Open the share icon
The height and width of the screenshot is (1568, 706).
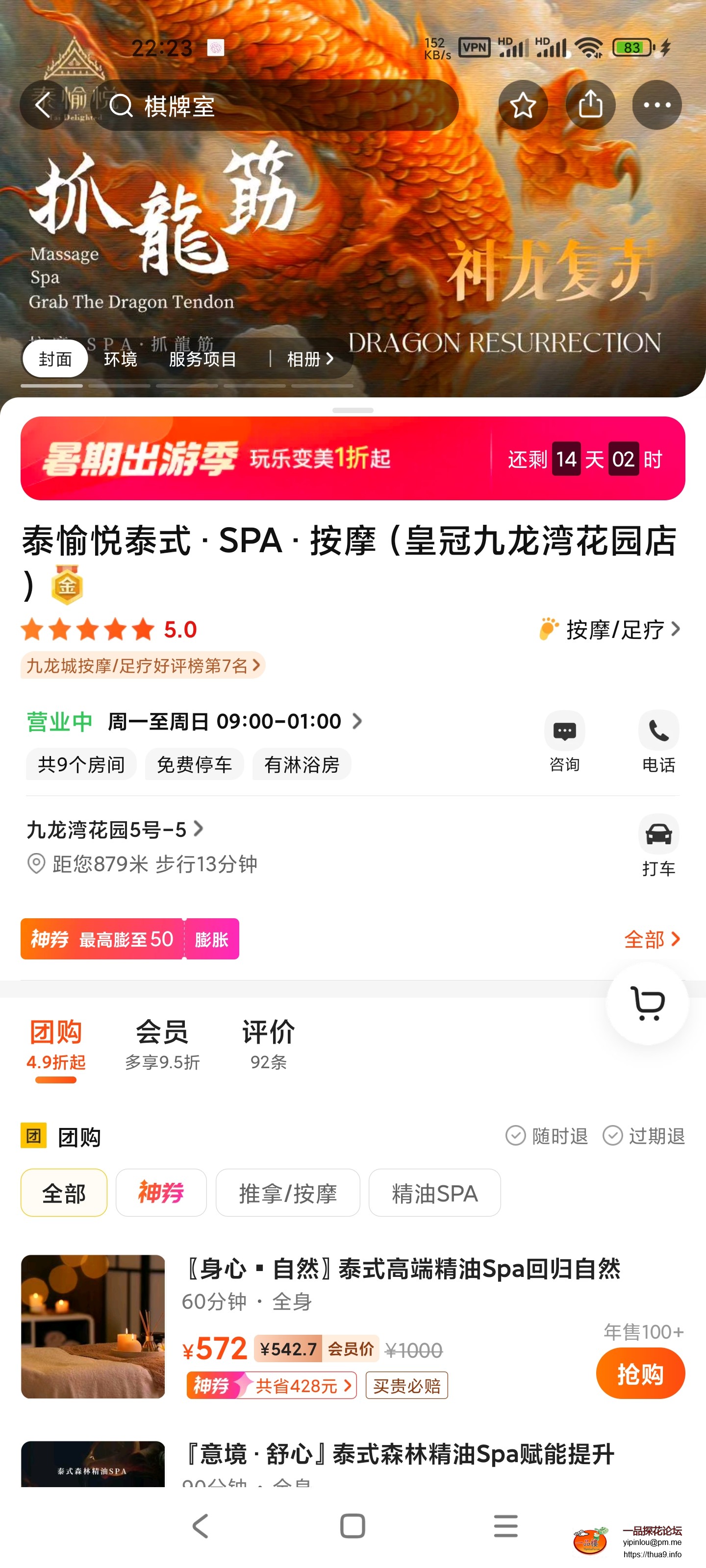point(589,105)
